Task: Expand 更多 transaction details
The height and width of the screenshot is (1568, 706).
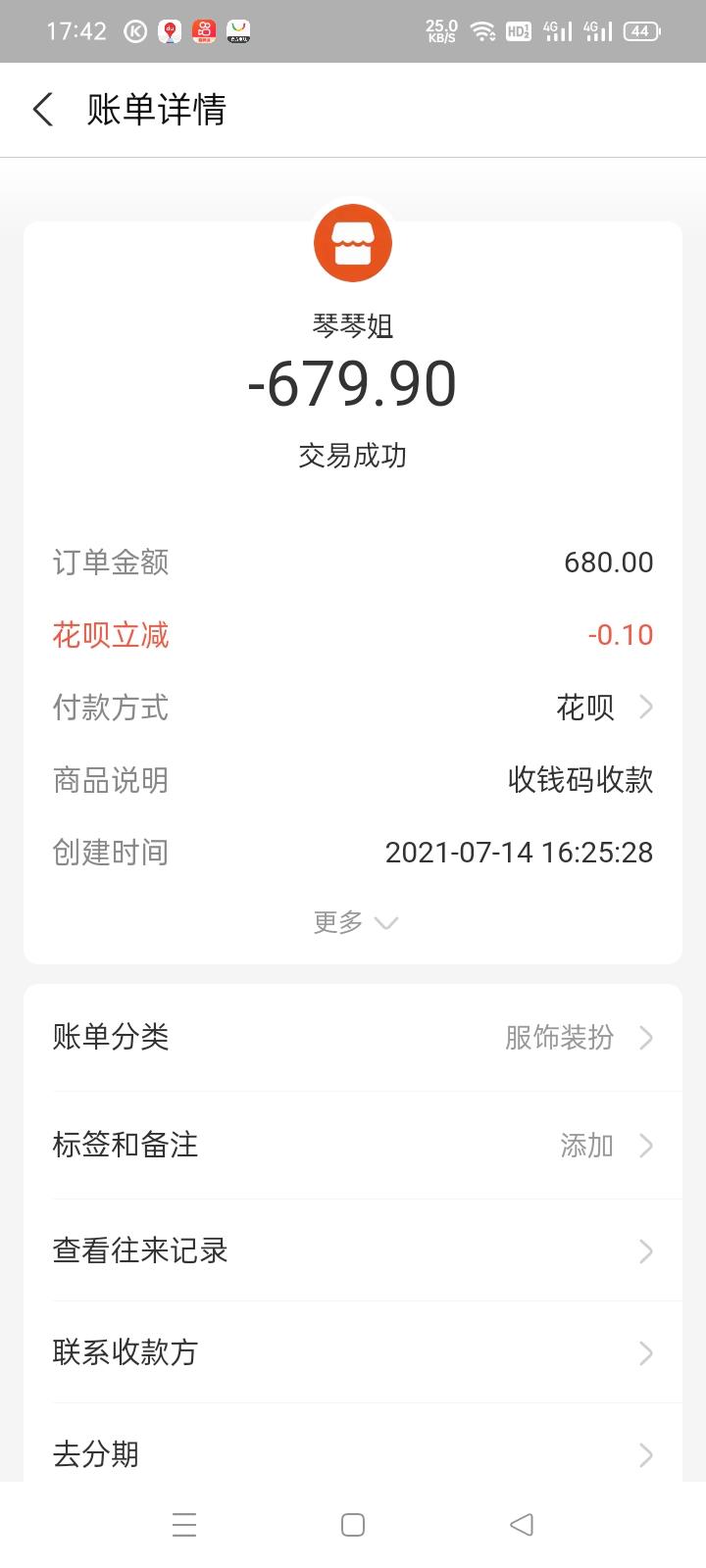Action: 354,922
